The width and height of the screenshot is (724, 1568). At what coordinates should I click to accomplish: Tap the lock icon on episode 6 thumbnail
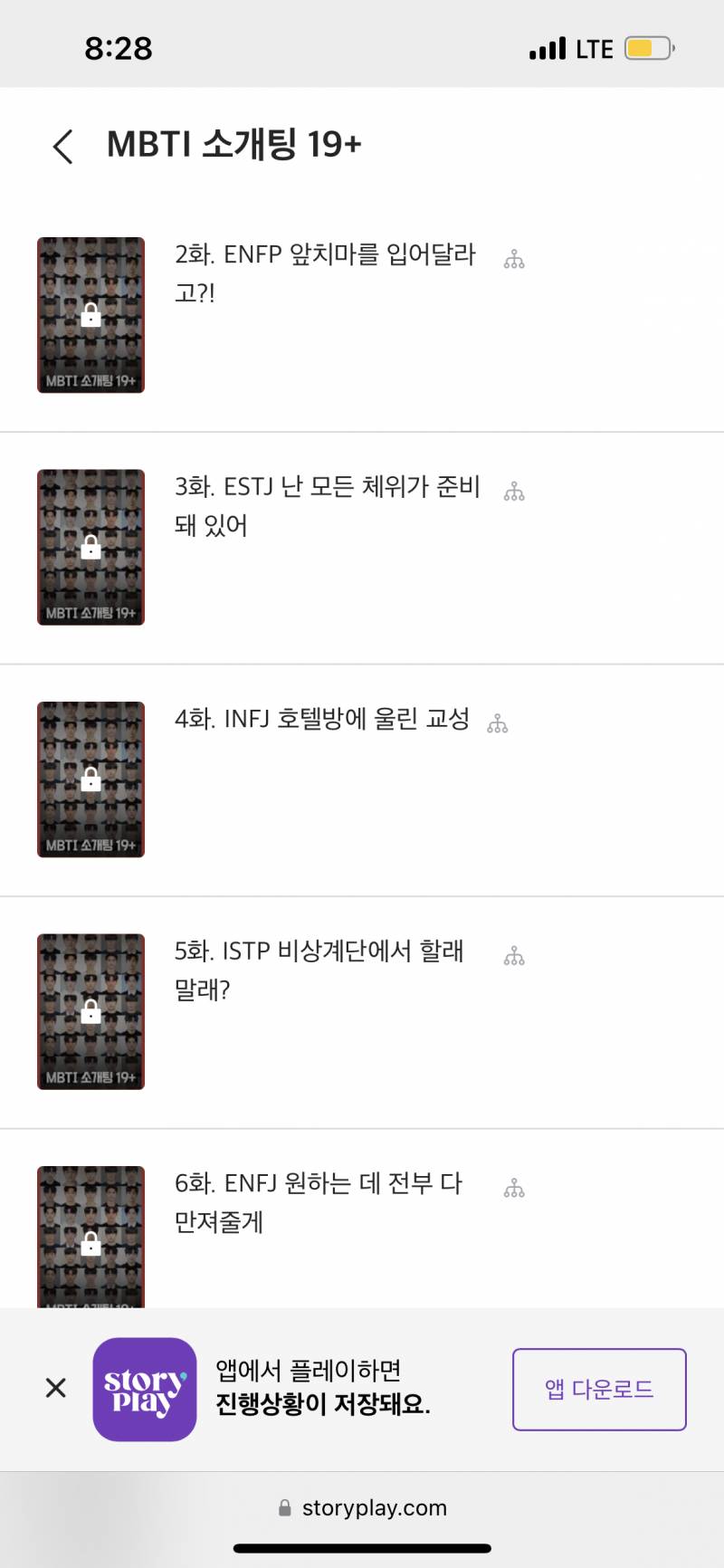point(90,1245)
